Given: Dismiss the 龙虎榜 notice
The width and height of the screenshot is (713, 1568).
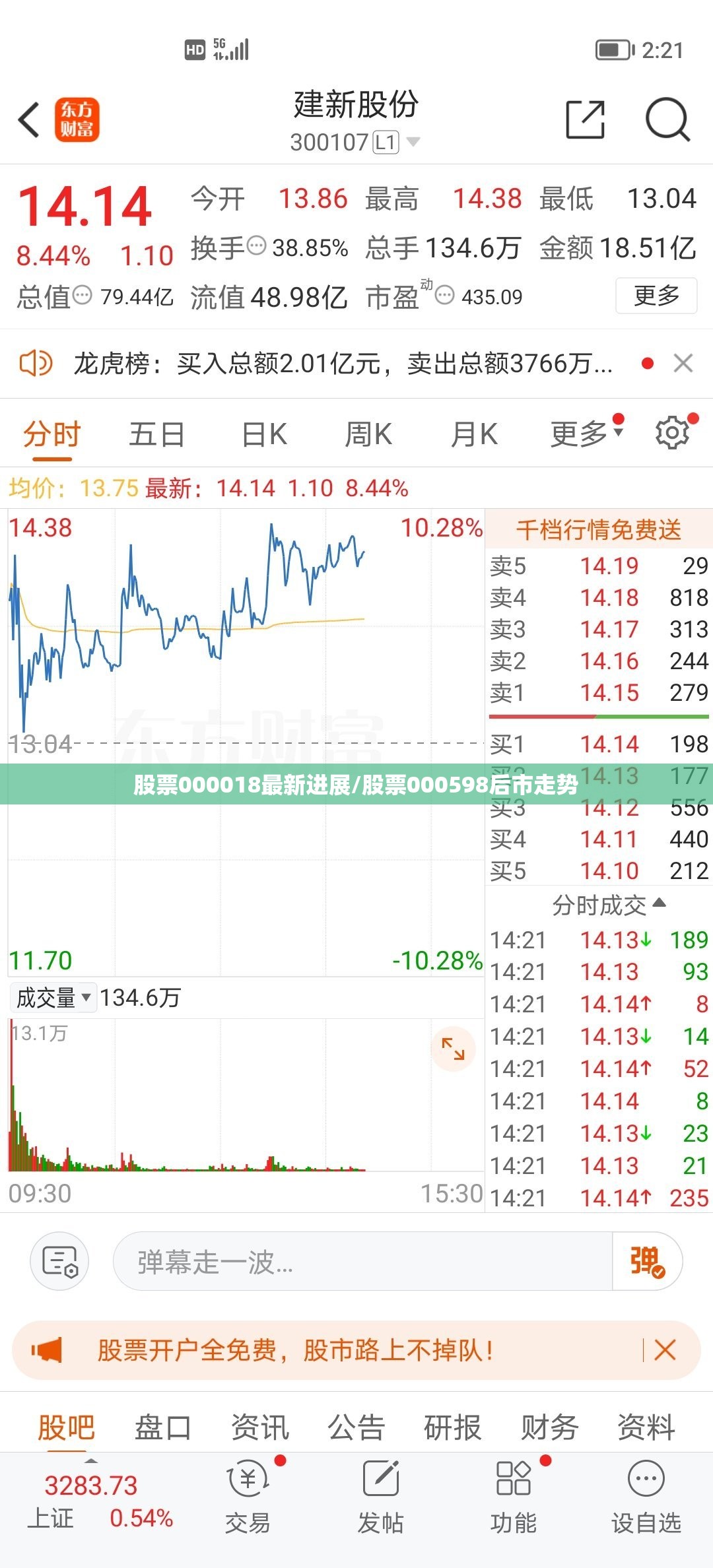Looking at the screenshot, I should click(x=683, y=363).
